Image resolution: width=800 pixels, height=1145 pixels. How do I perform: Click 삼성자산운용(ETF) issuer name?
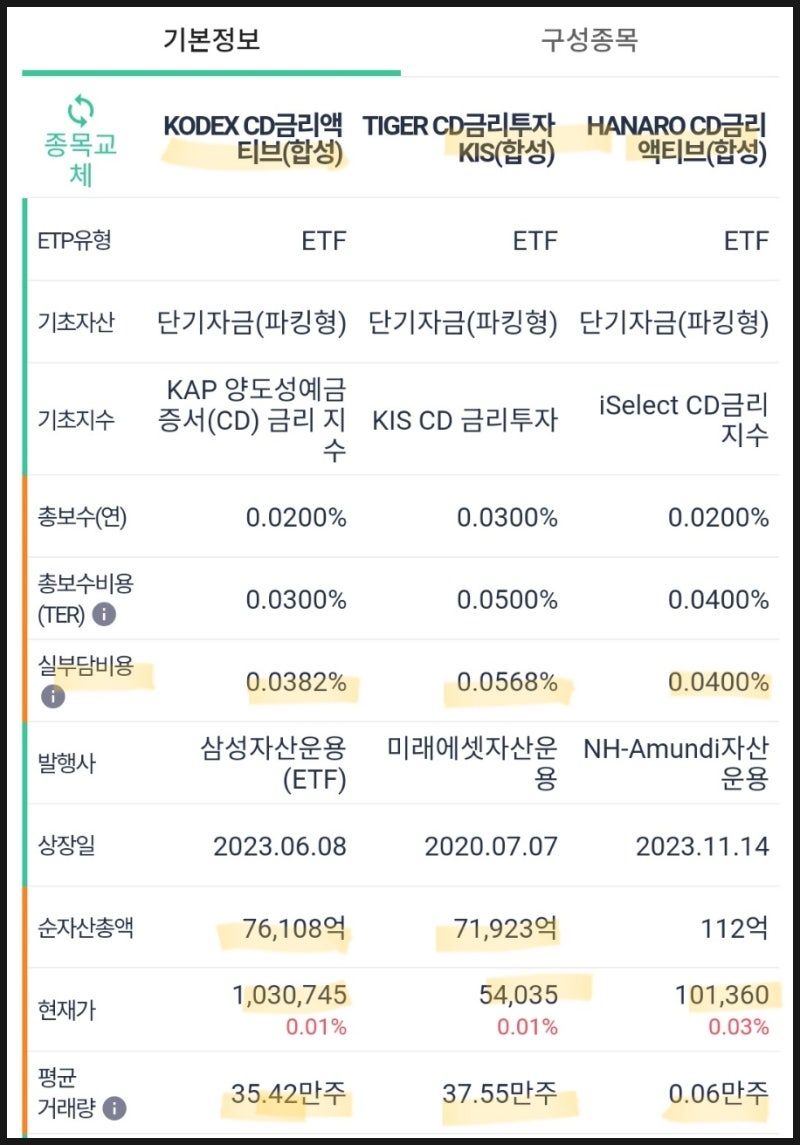click(268, 763)
